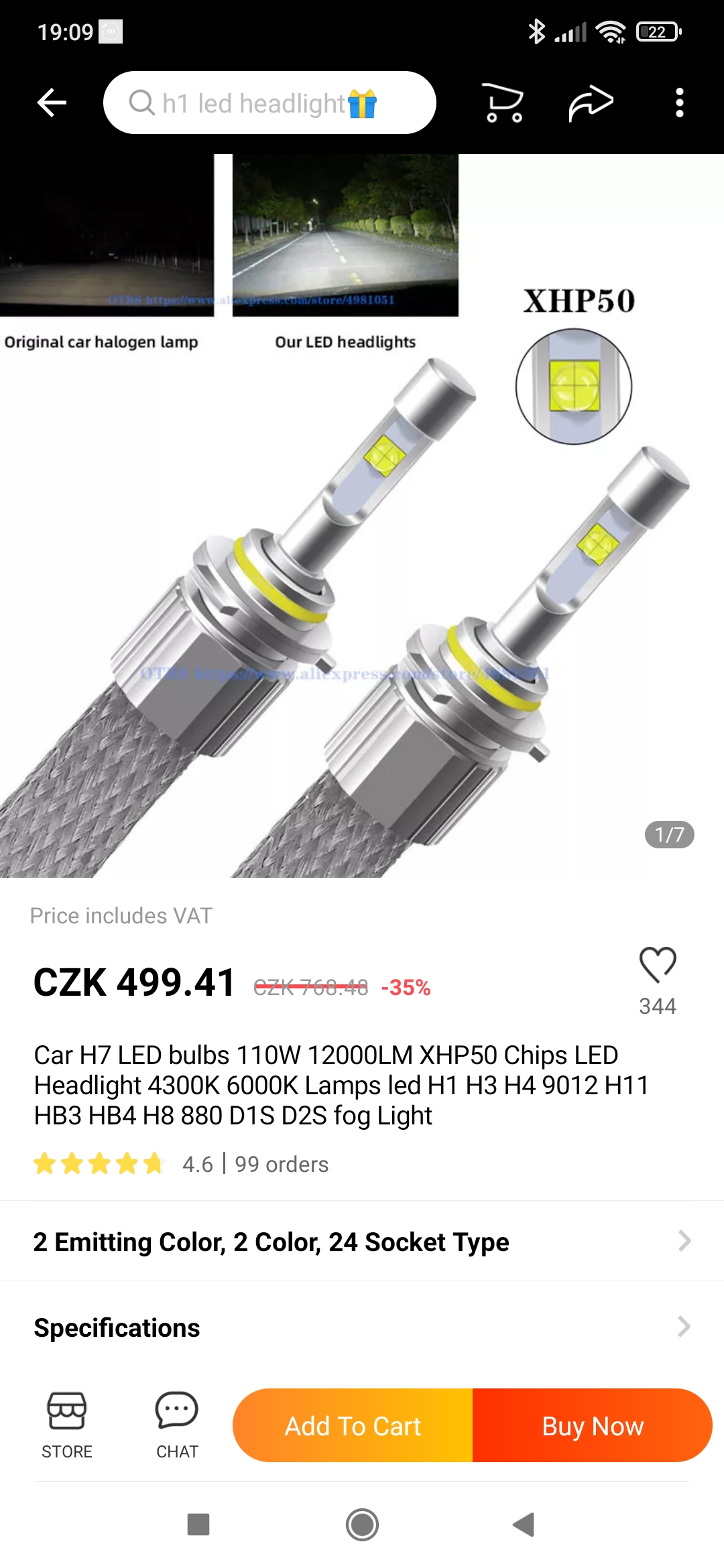Tap Buy Now

593,1426
